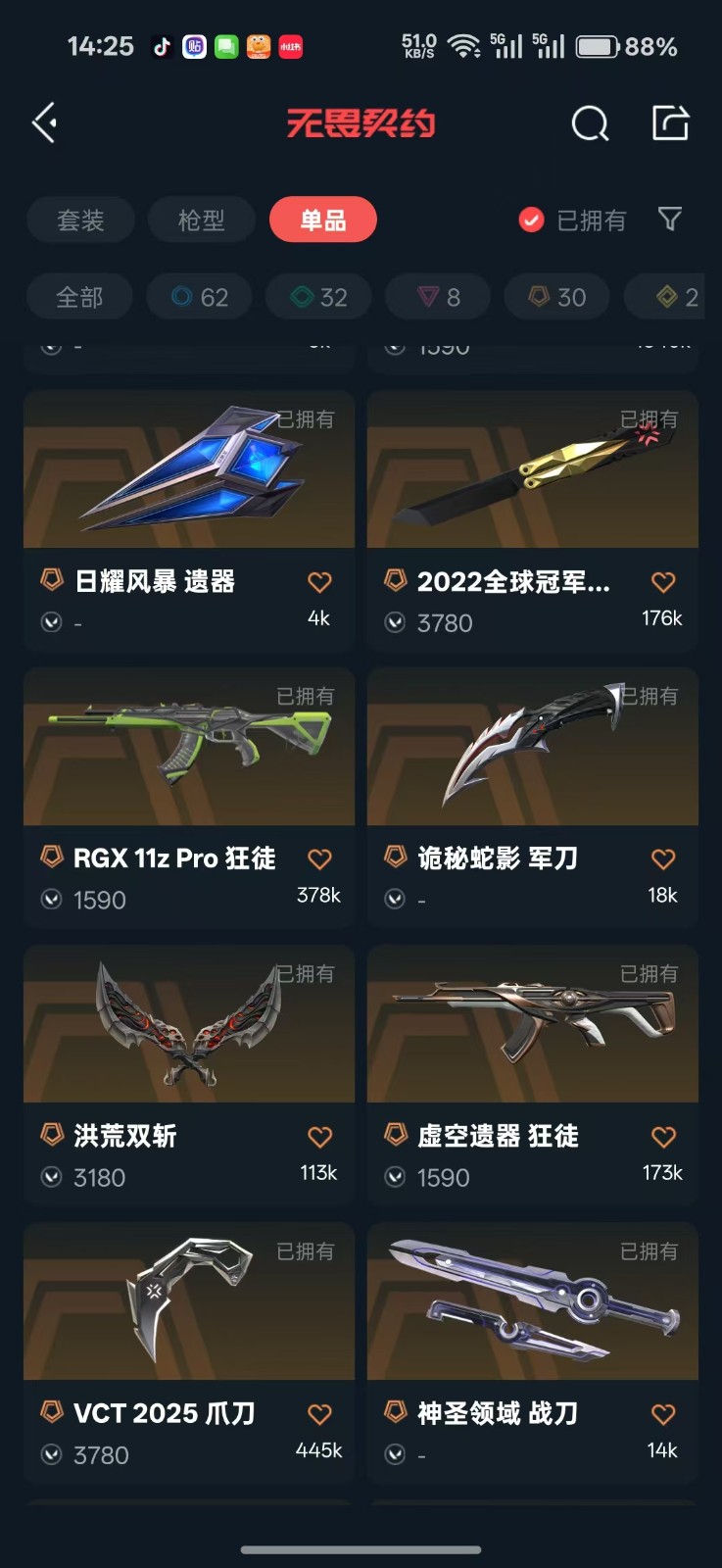
Task: Switch to the 枪型 tab
Action: [202, 220]
